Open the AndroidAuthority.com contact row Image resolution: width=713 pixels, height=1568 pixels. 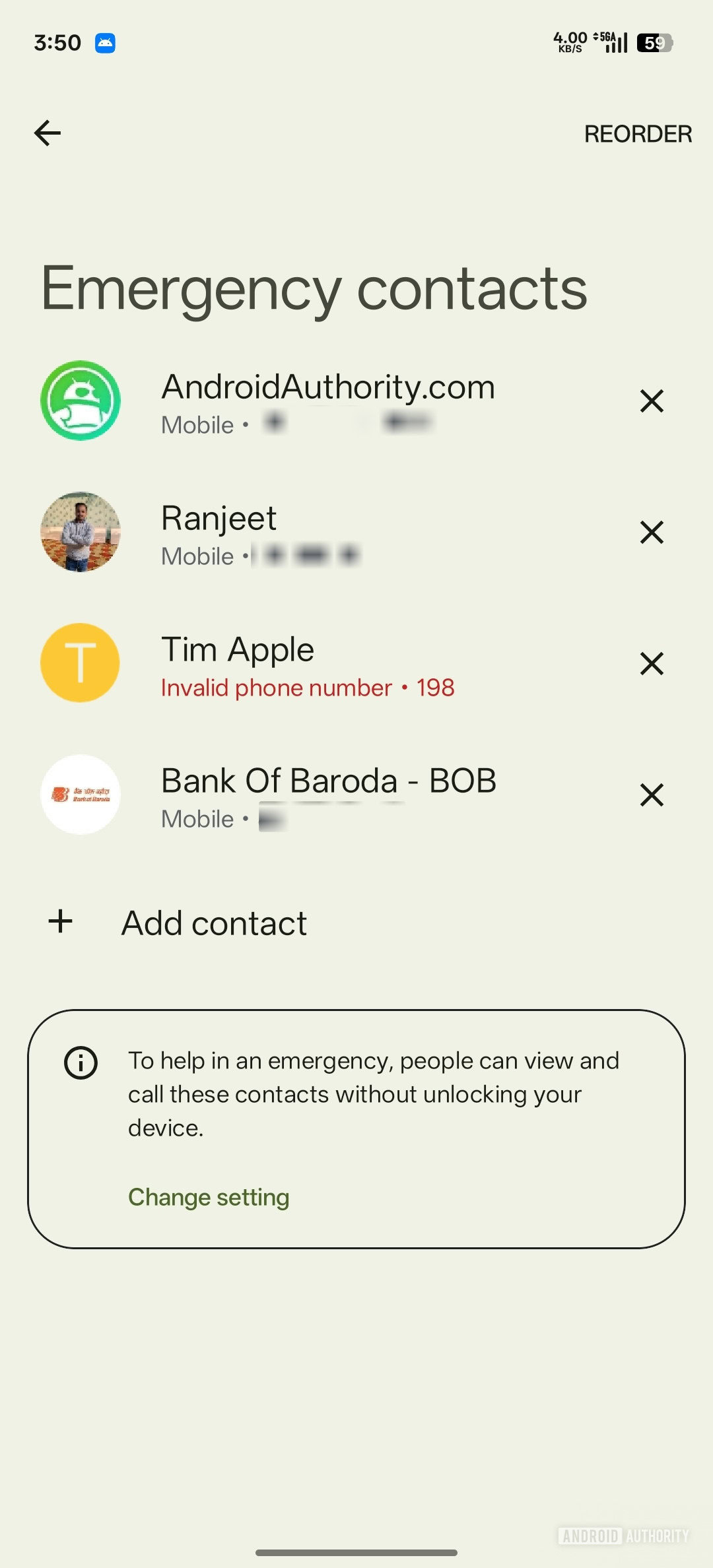click(x=327, y=401)
